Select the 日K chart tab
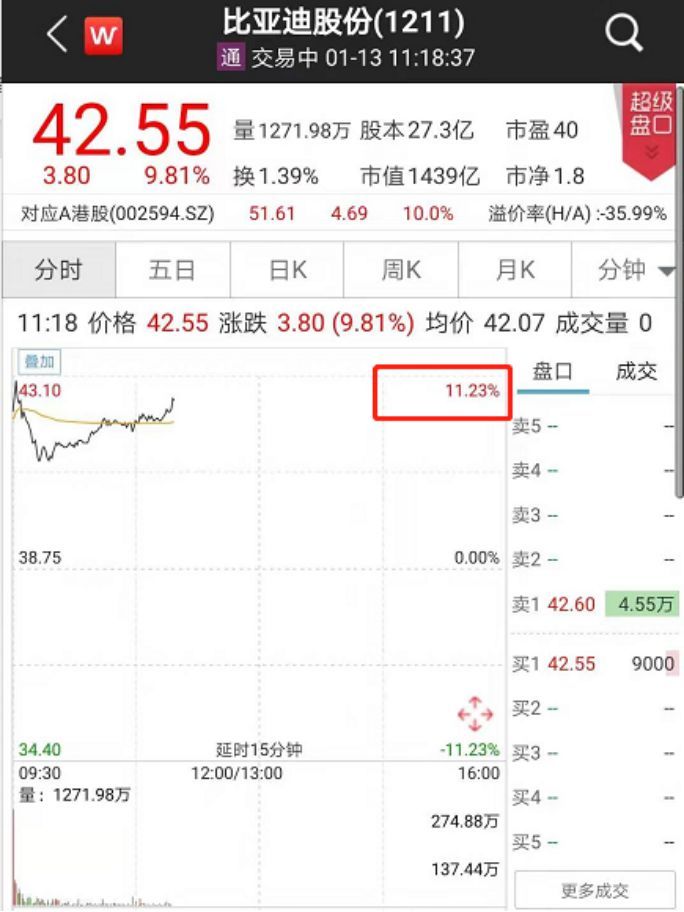Viewport: 684px width, 912px height. pyautogui.click(x=287, y=270)
